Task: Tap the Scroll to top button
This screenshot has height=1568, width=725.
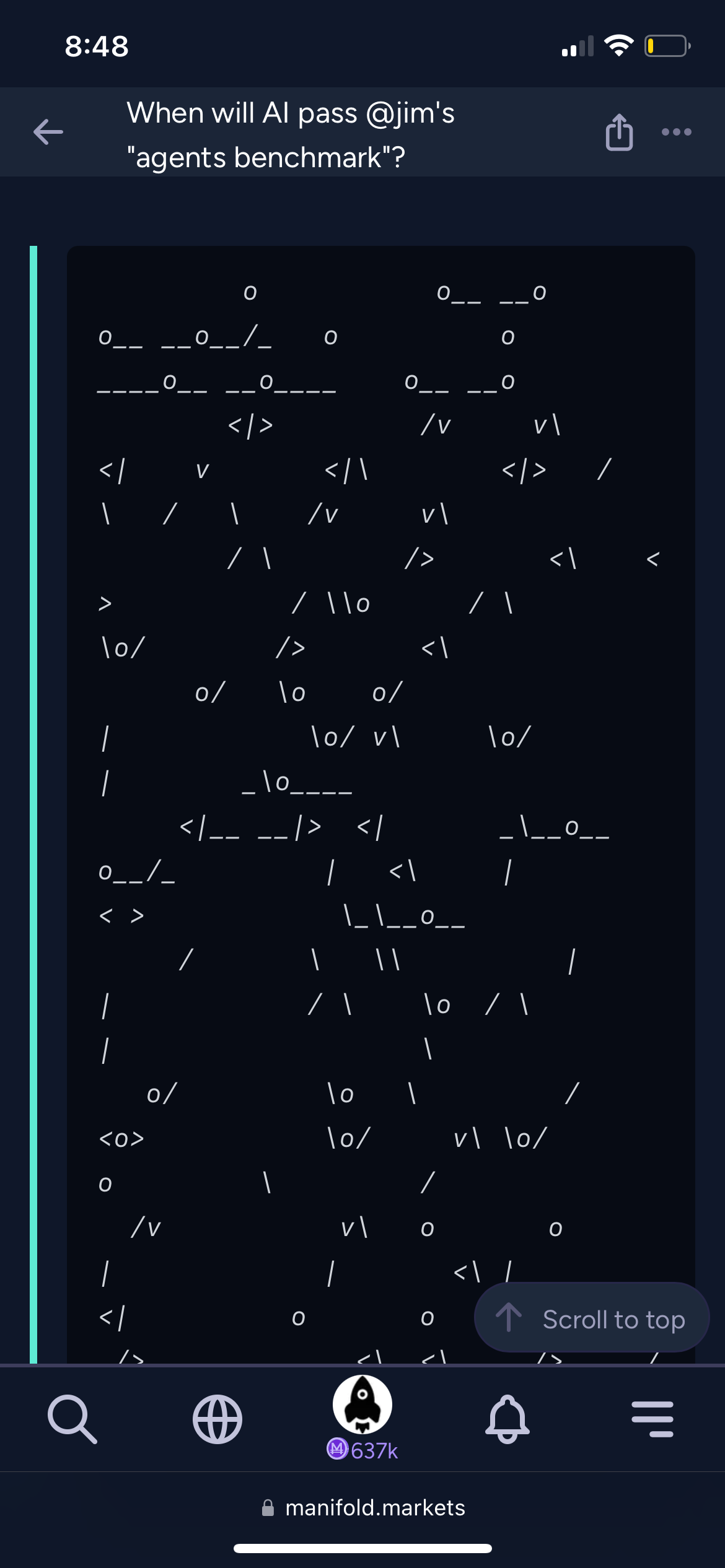Action: (x=591, y=1319)
